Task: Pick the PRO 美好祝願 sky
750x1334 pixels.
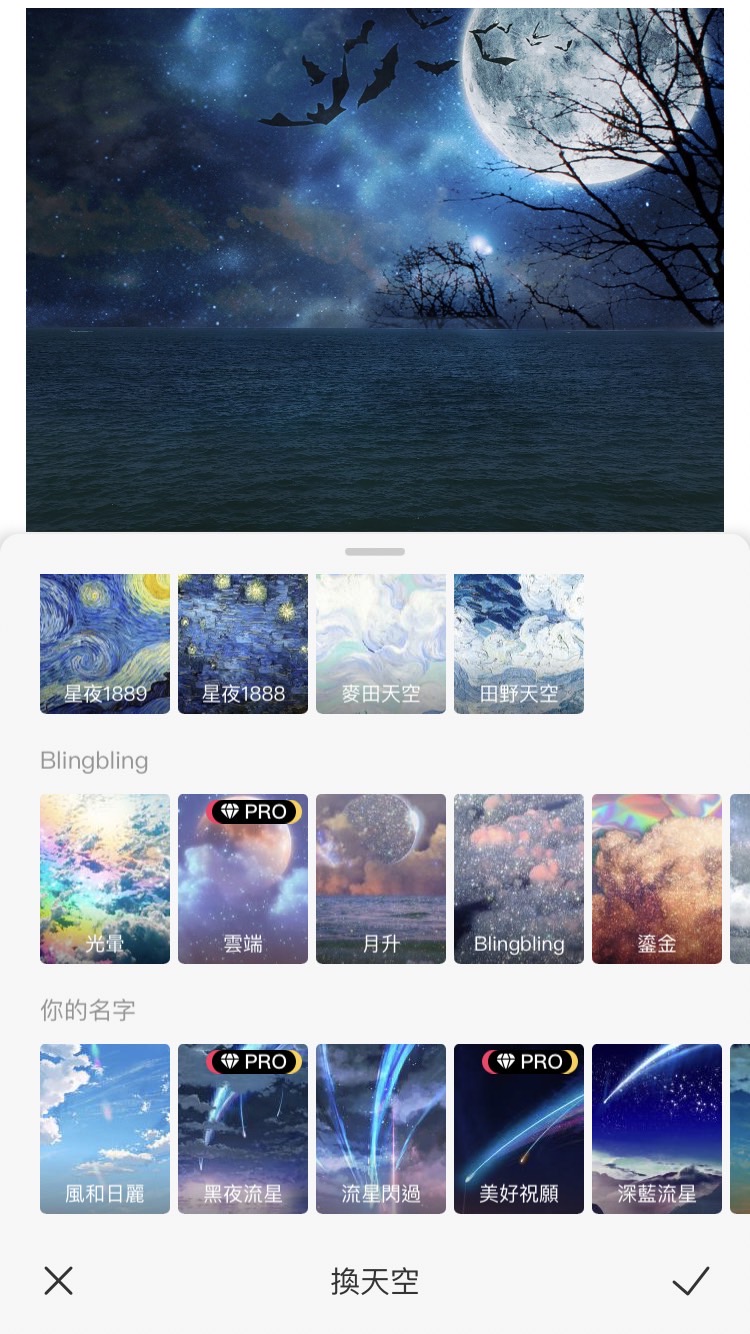Action: [x=519, y=1129]
